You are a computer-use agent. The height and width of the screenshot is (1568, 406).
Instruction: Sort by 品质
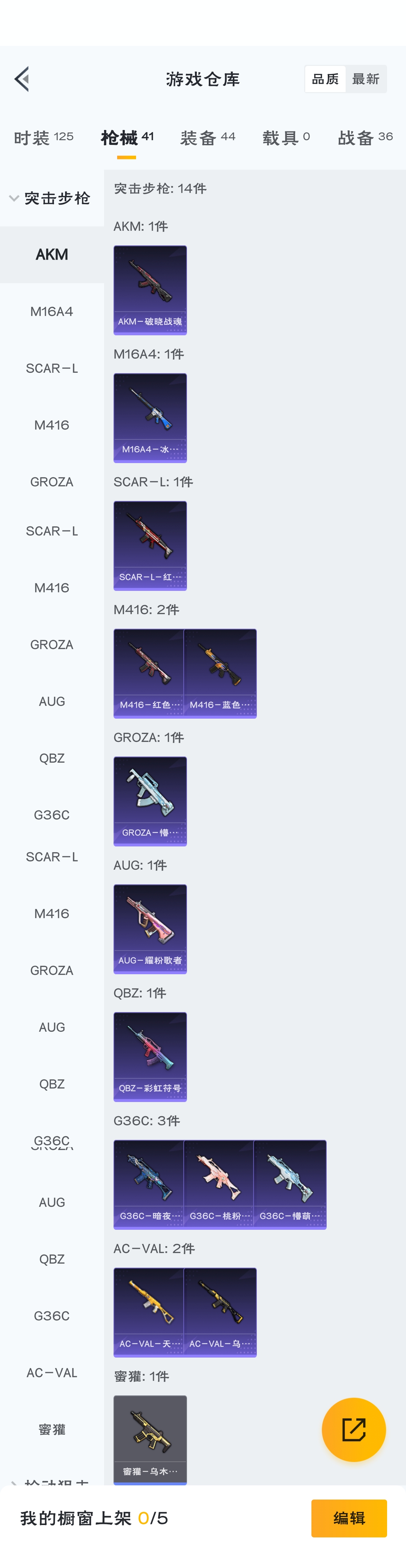pyautogui.click(x=325, y=79)
